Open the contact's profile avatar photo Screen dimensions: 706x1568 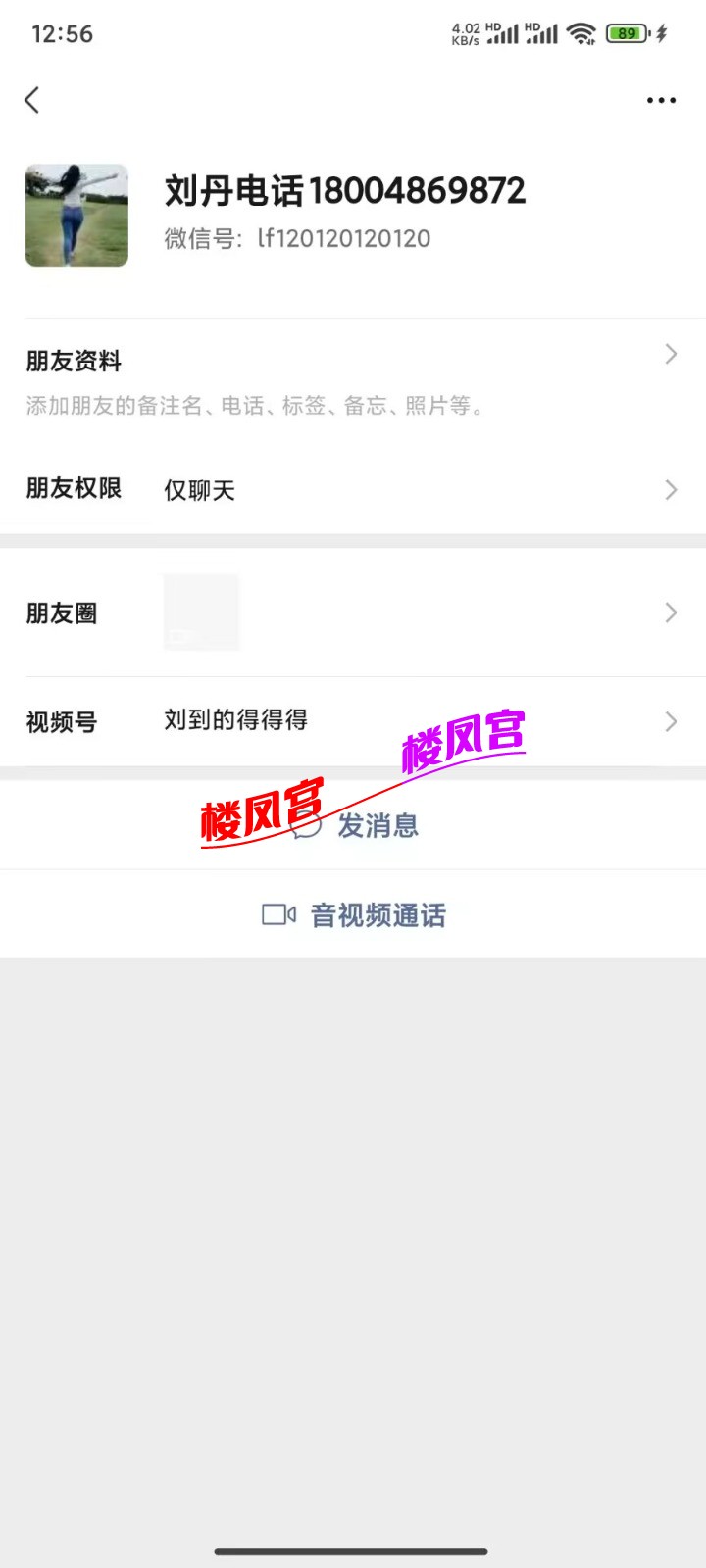[76, 216]
